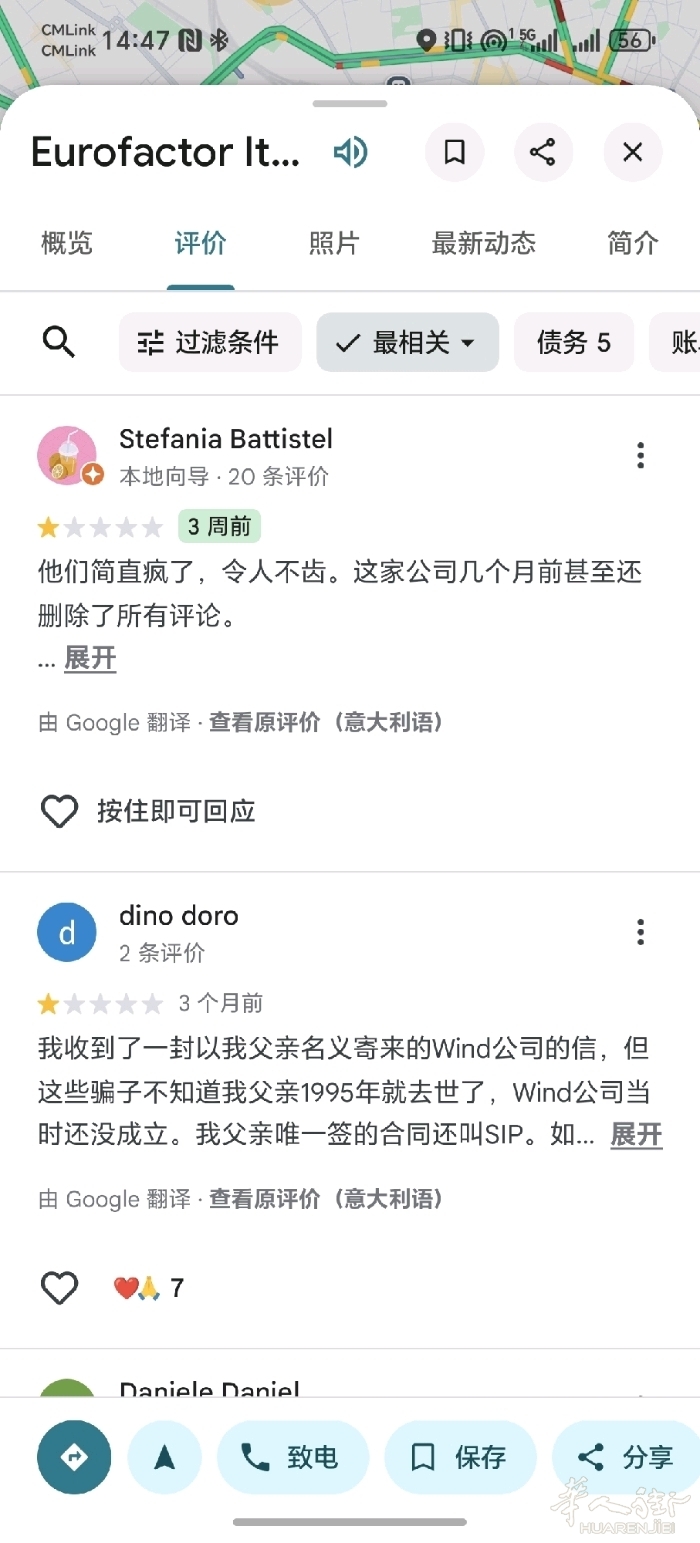This screenshot has width=700, height=1543.
Task: Like Stefania Battistel's review with heart
Action: pos(59,811)
